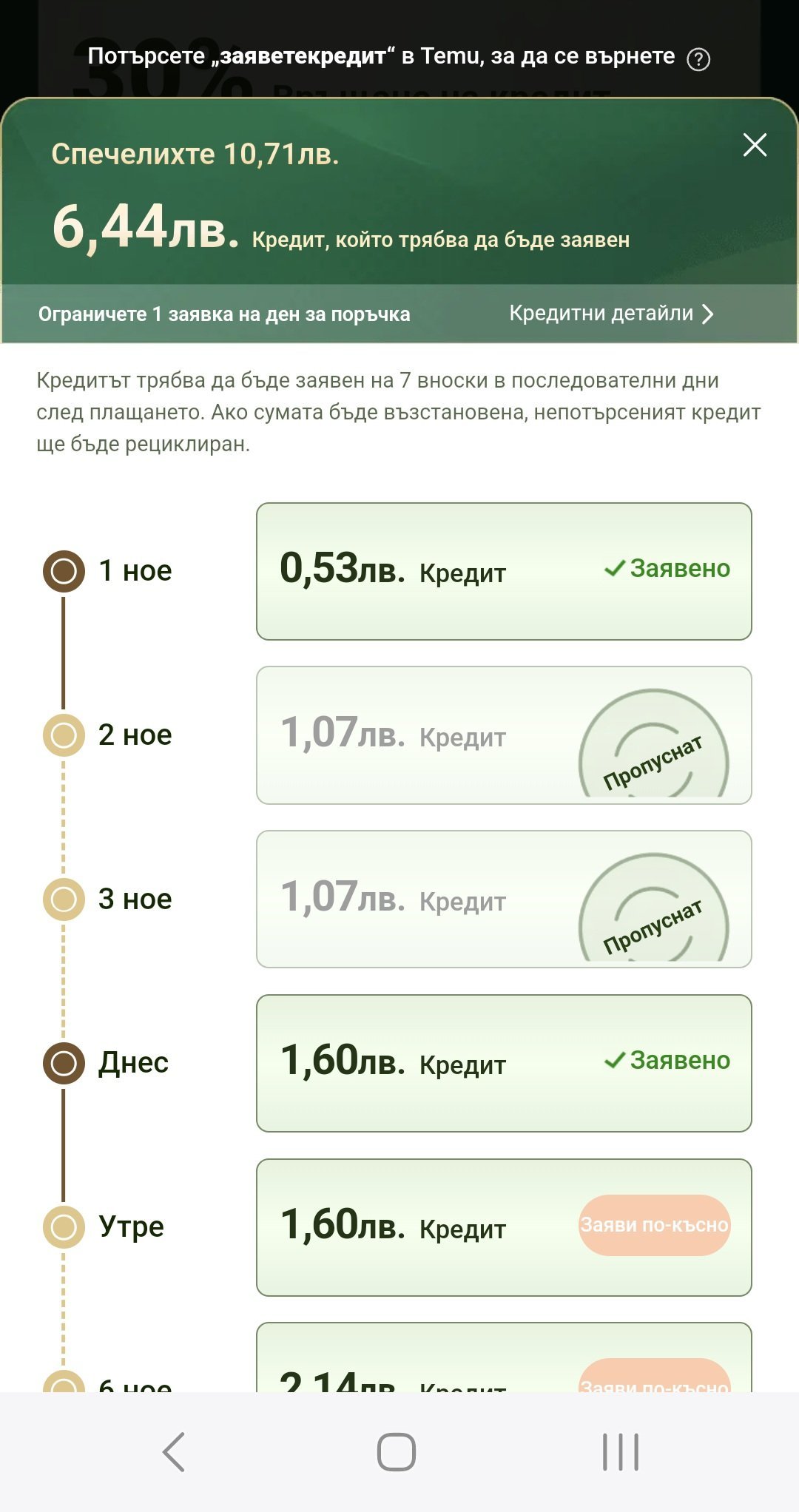799x1512 pixels.
Task: Go back with system back button
Action: (174, 1451)
